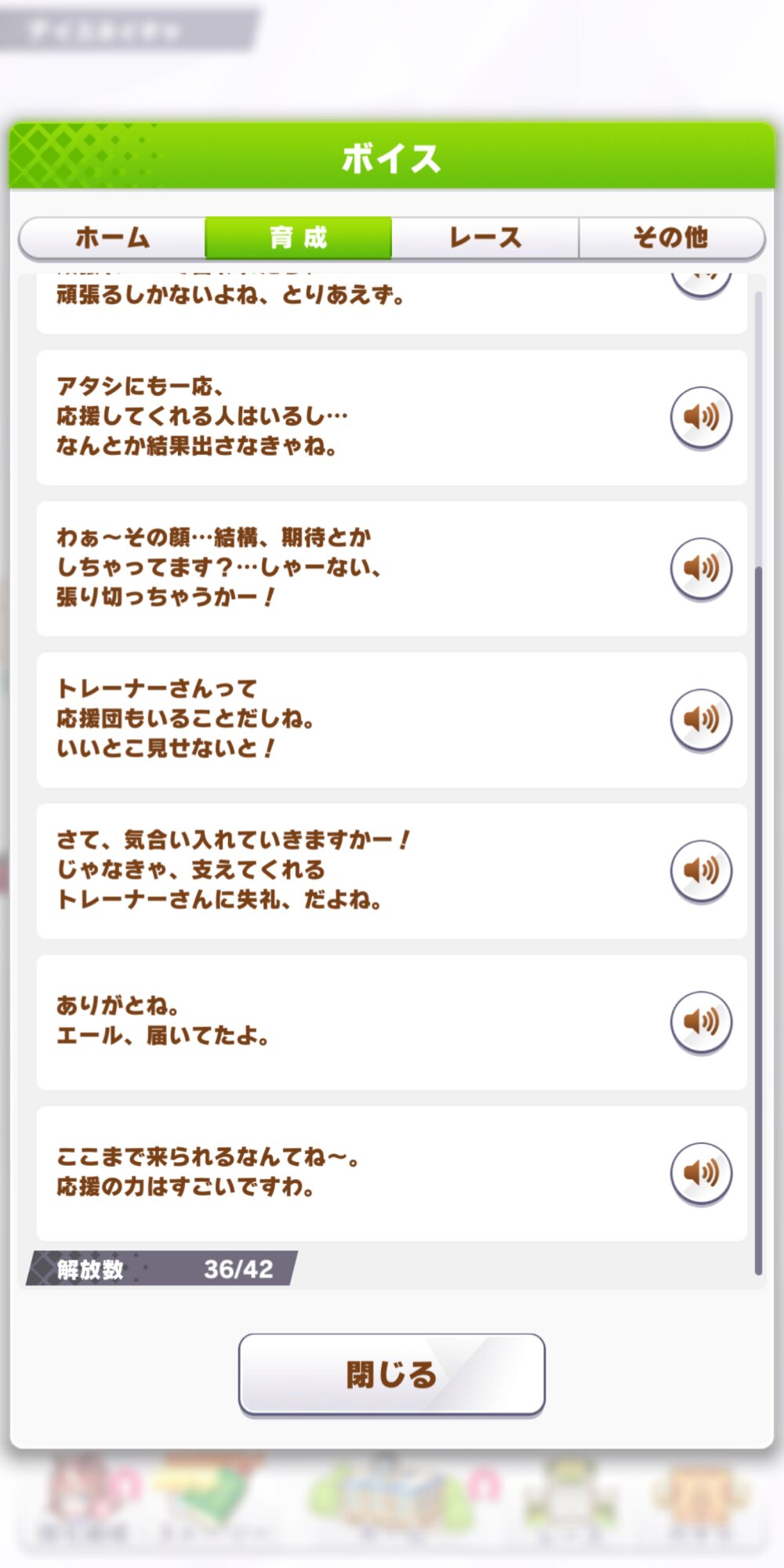Play the ありがとね voice line
784x1568 pixels.
(701, 1022)
